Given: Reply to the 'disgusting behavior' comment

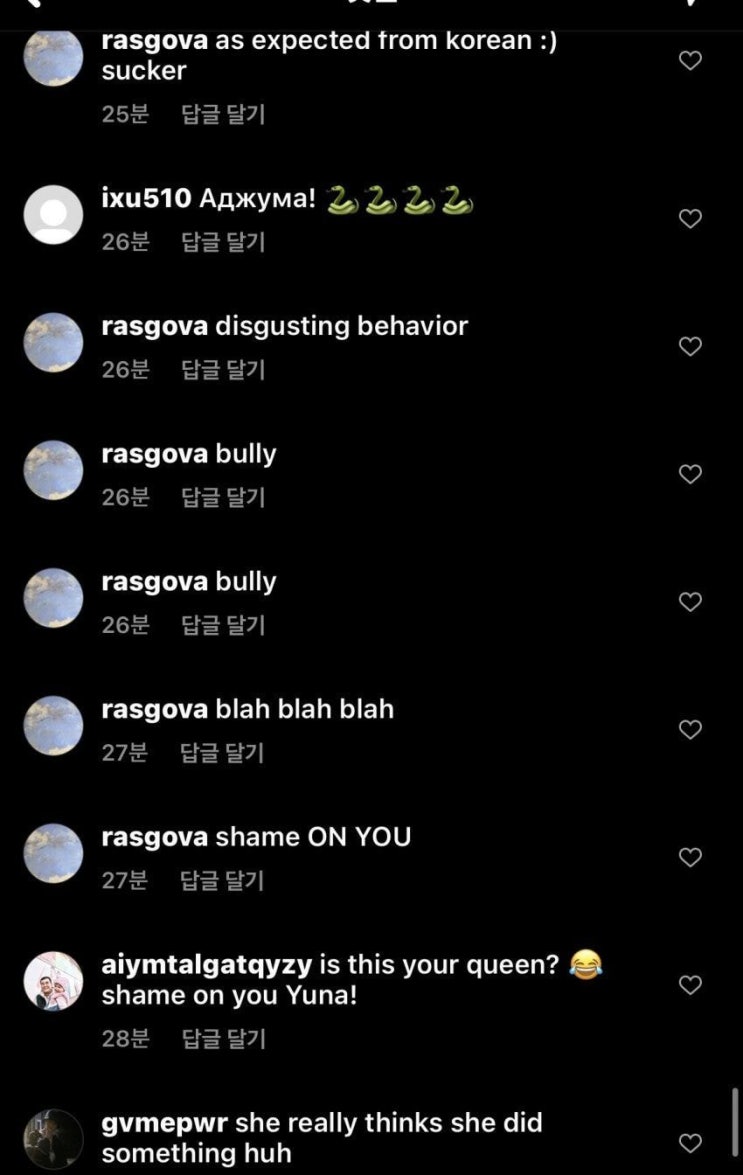Looking at the screenshot, I should coord(223,369).
